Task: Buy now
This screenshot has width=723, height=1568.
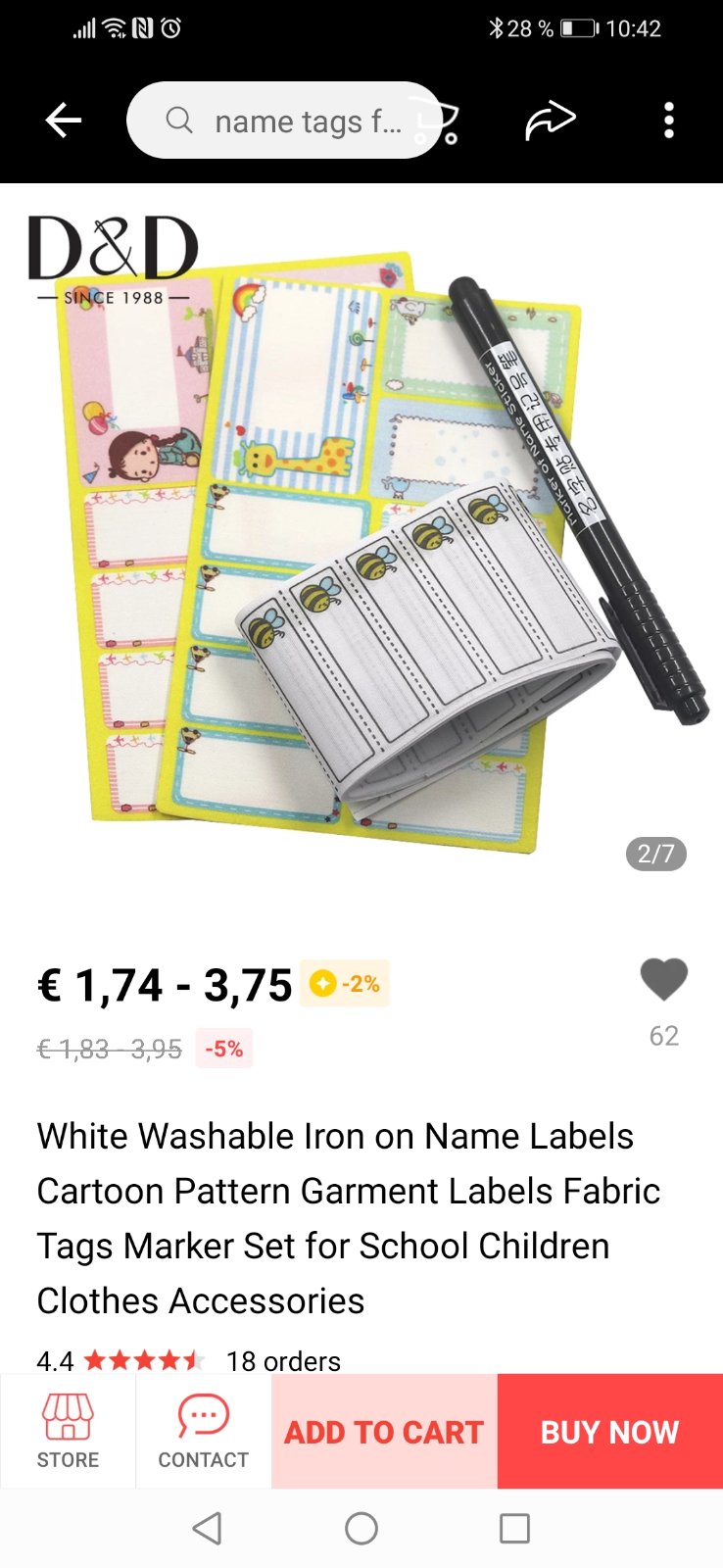Action: point(609,1432)
